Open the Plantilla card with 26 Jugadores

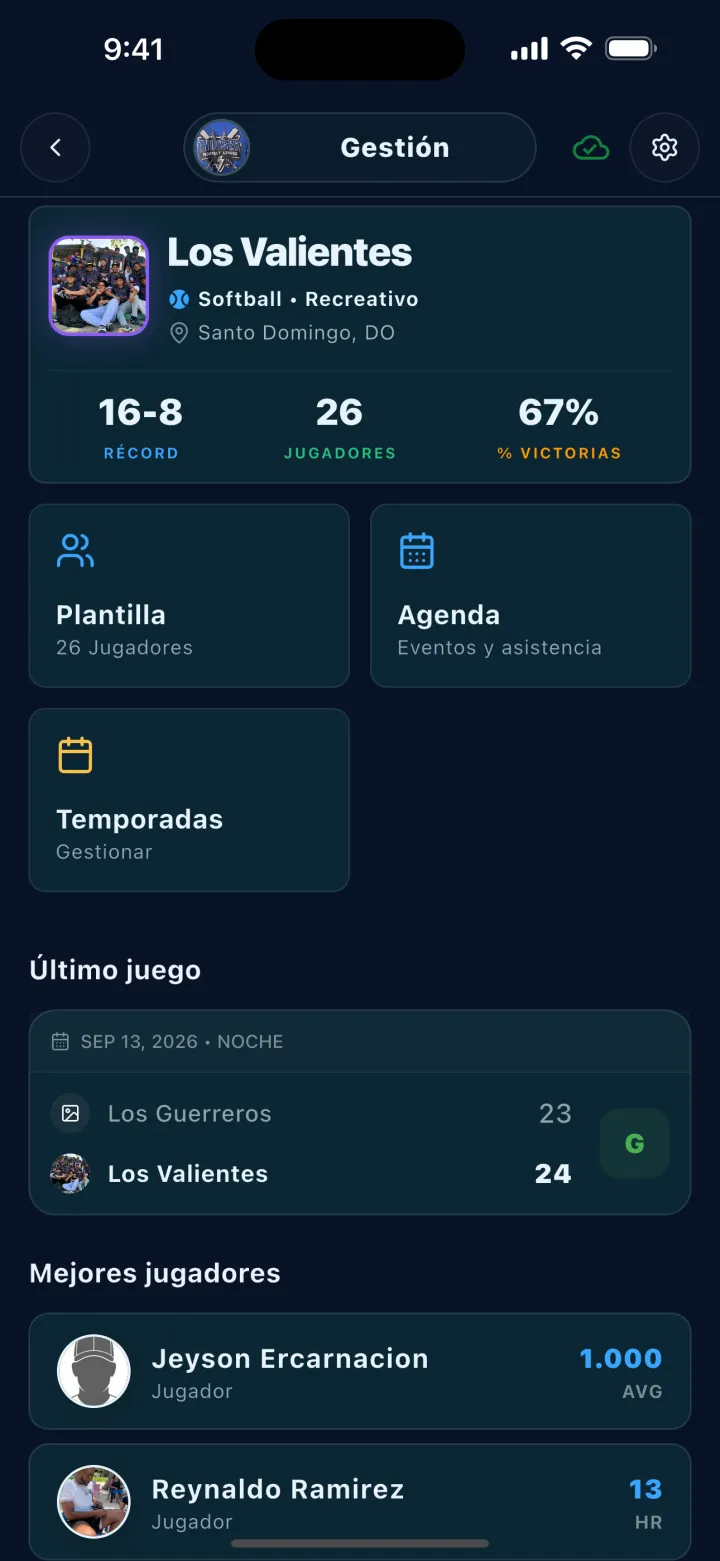189,596
